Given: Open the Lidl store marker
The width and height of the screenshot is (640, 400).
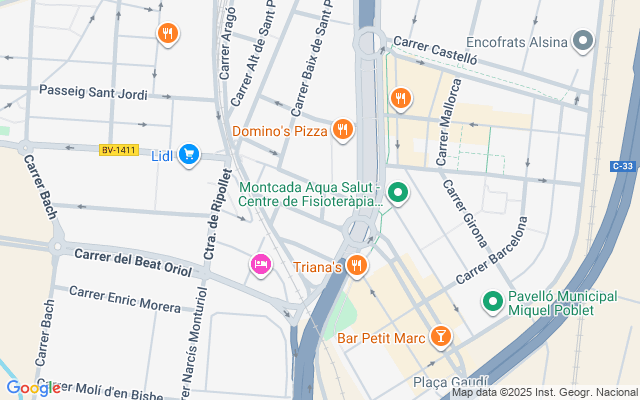Looking at the screenshot, I should coord(188,154).
